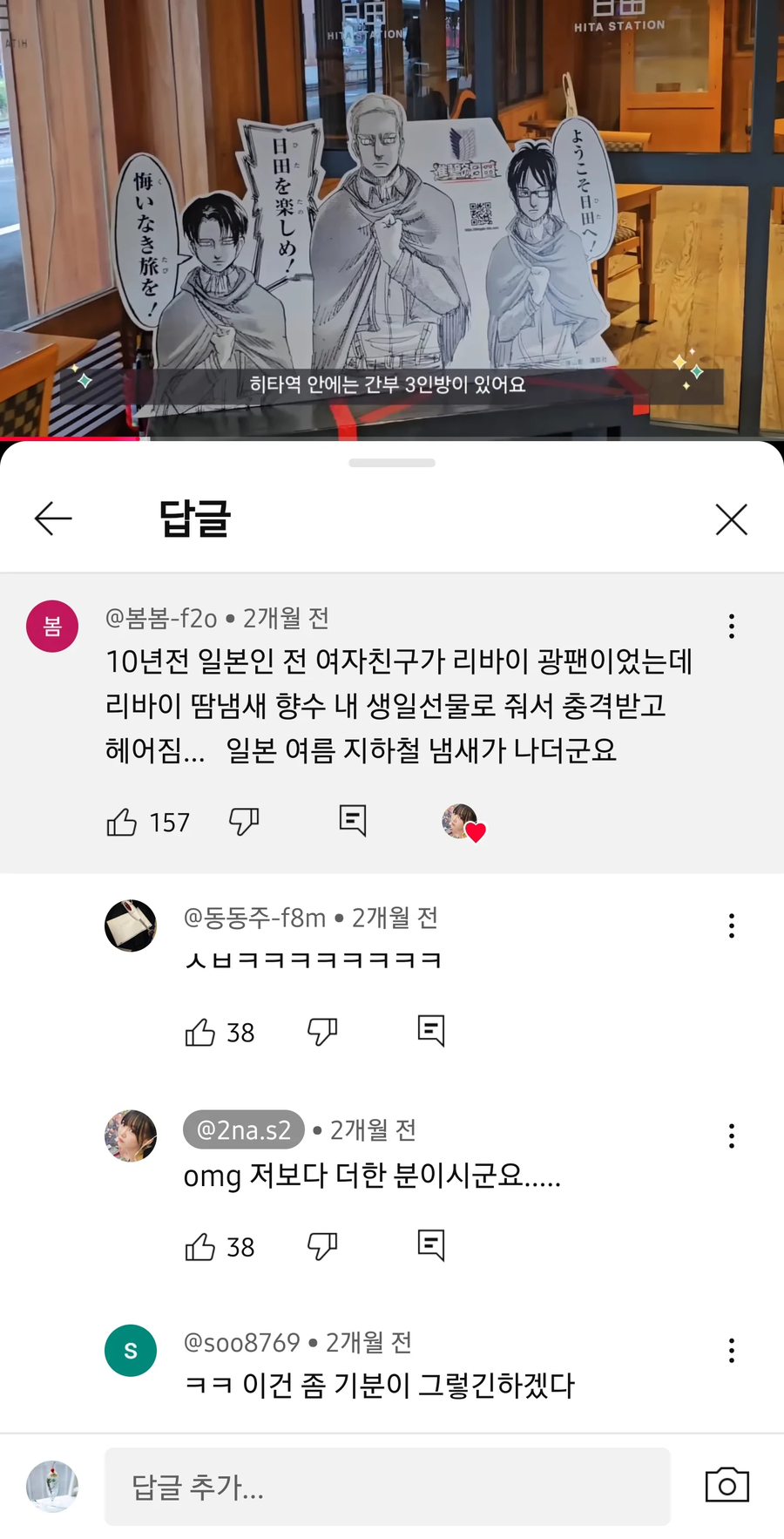Open reply composer for the top comment
This screenshot has width=784, height=1539.
(x=352, y=819)
